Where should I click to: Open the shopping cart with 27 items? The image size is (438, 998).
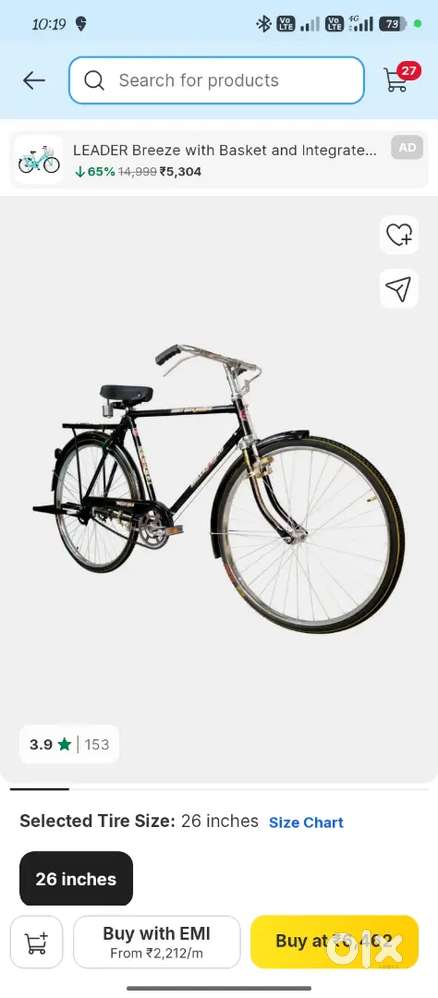click(x=400, y=78)
